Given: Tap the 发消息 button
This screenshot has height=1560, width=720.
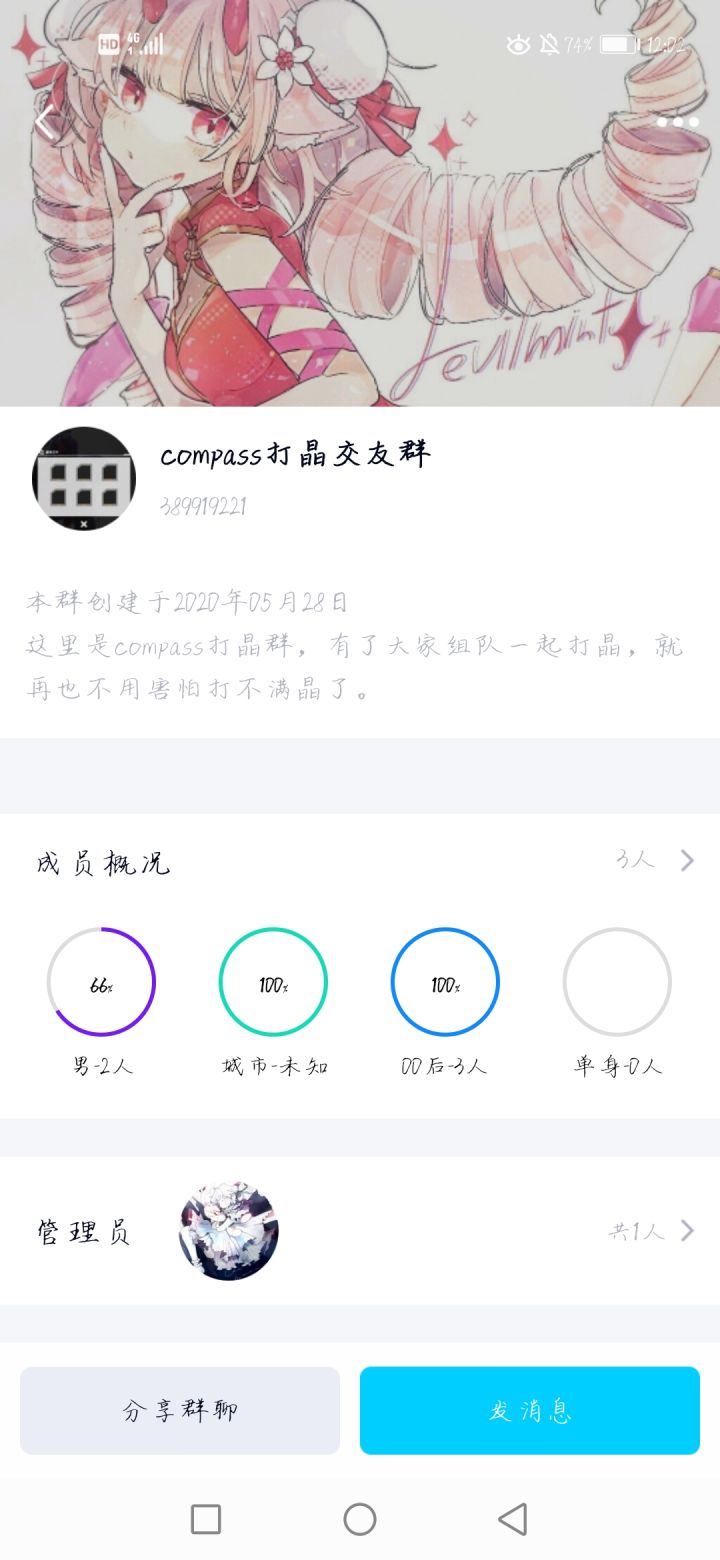Looking at the screenshot, I should [x=529, y=1411].
